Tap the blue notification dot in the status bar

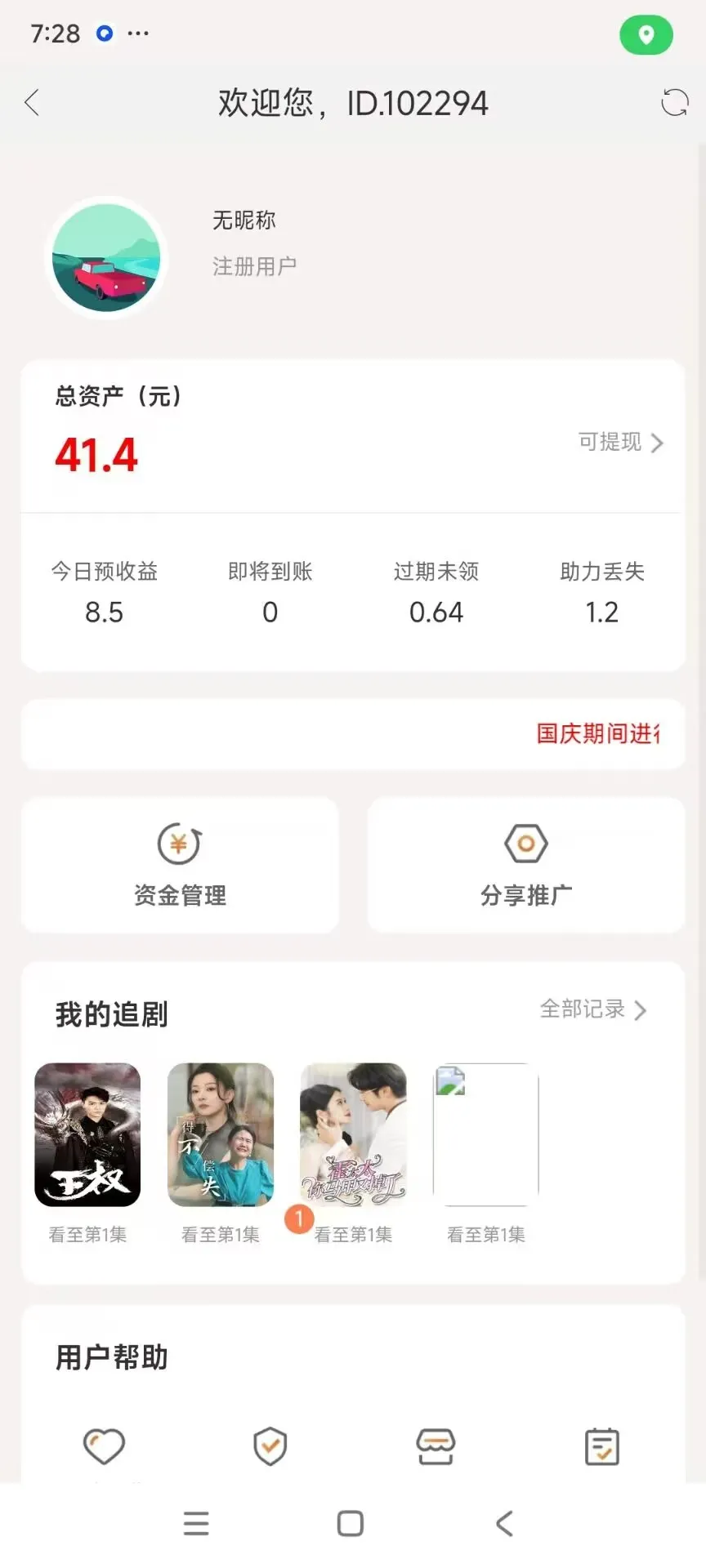point(103,33)
